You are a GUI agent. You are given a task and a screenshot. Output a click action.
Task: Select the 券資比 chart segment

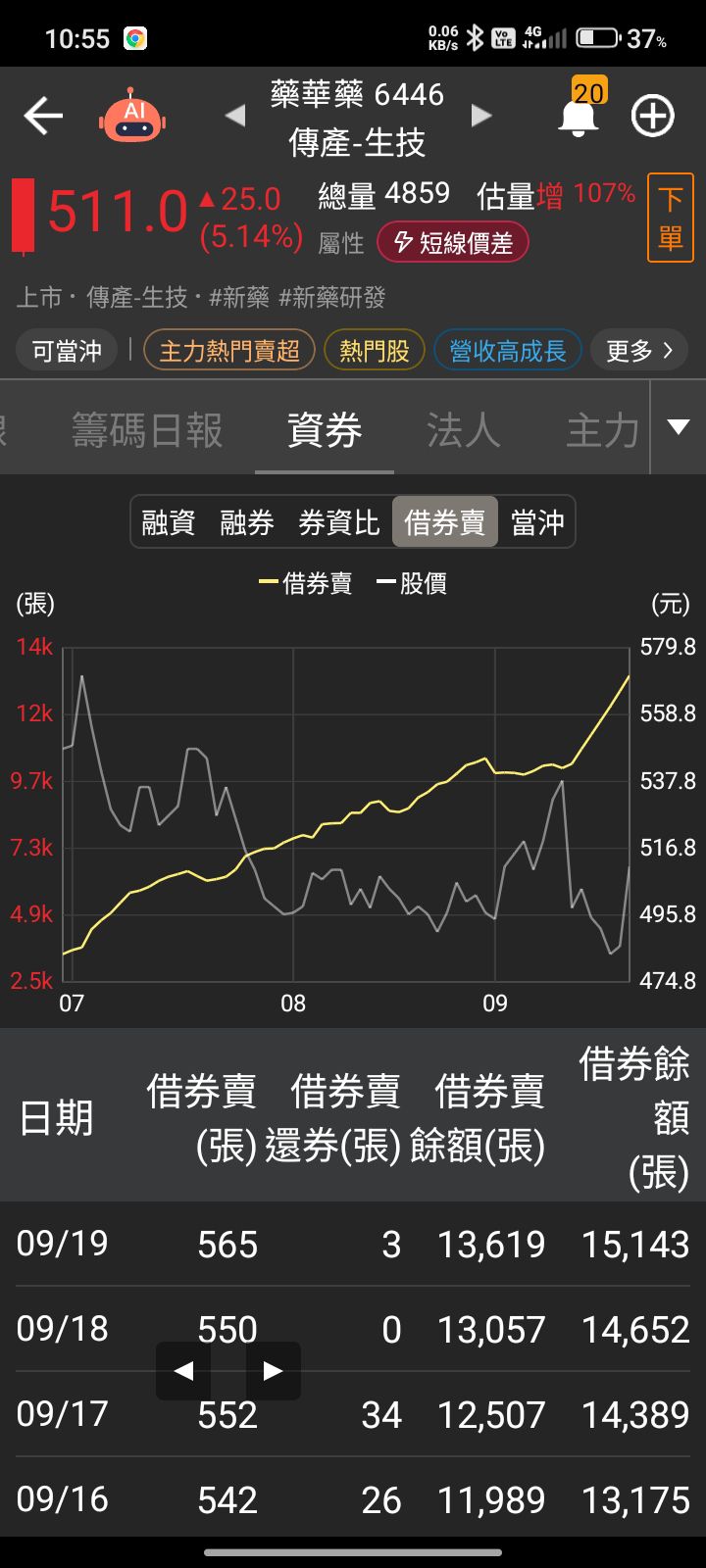tap(338, 522)
